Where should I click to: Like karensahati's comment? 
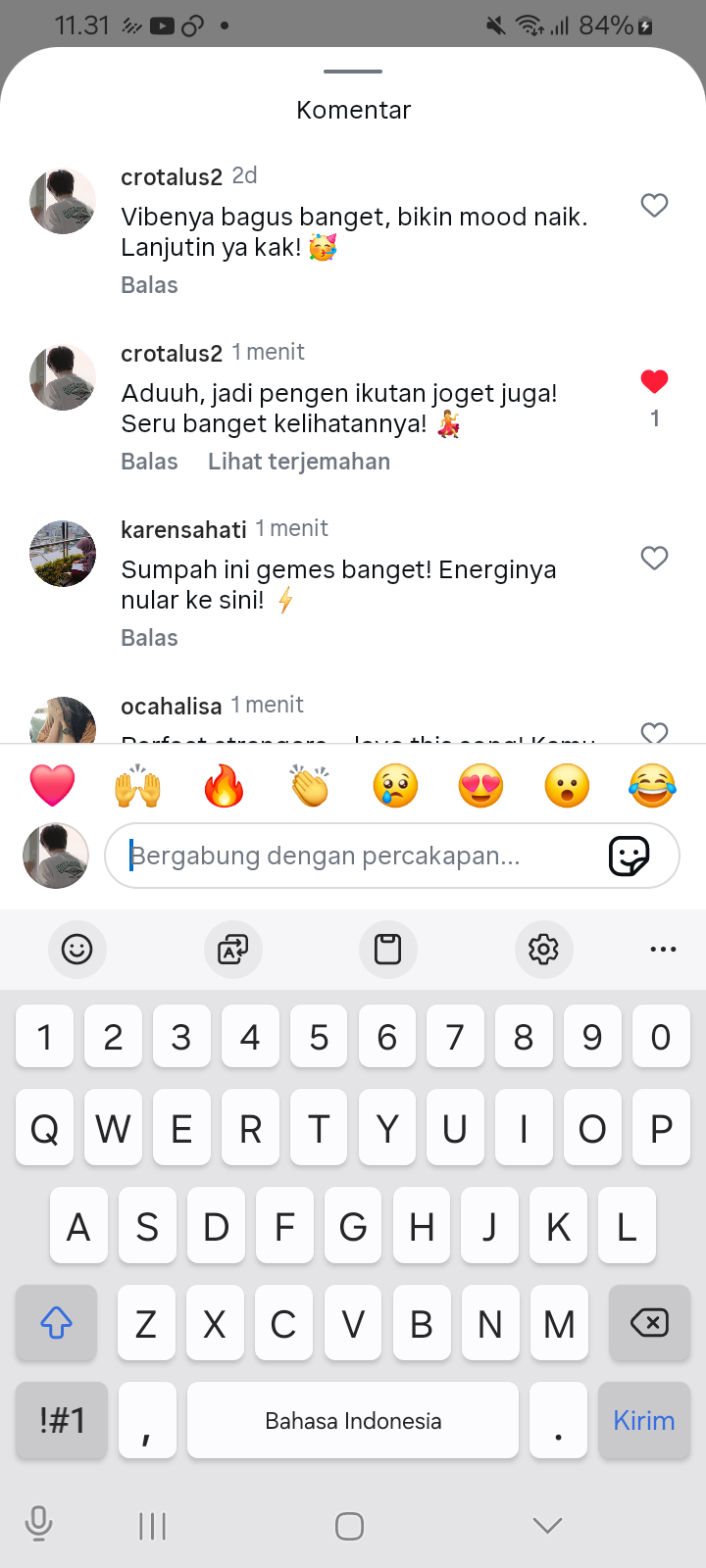654,559
